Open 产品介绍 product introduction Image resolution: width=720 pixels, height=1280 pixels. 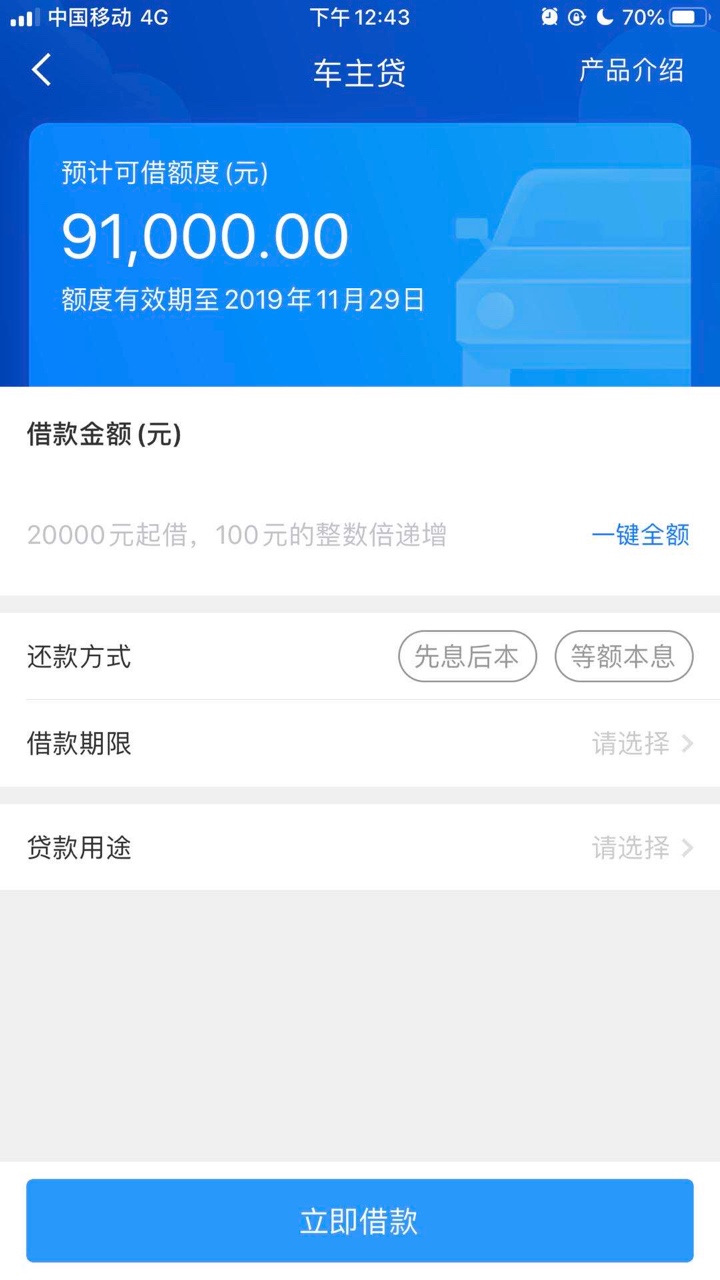(632, 71)
